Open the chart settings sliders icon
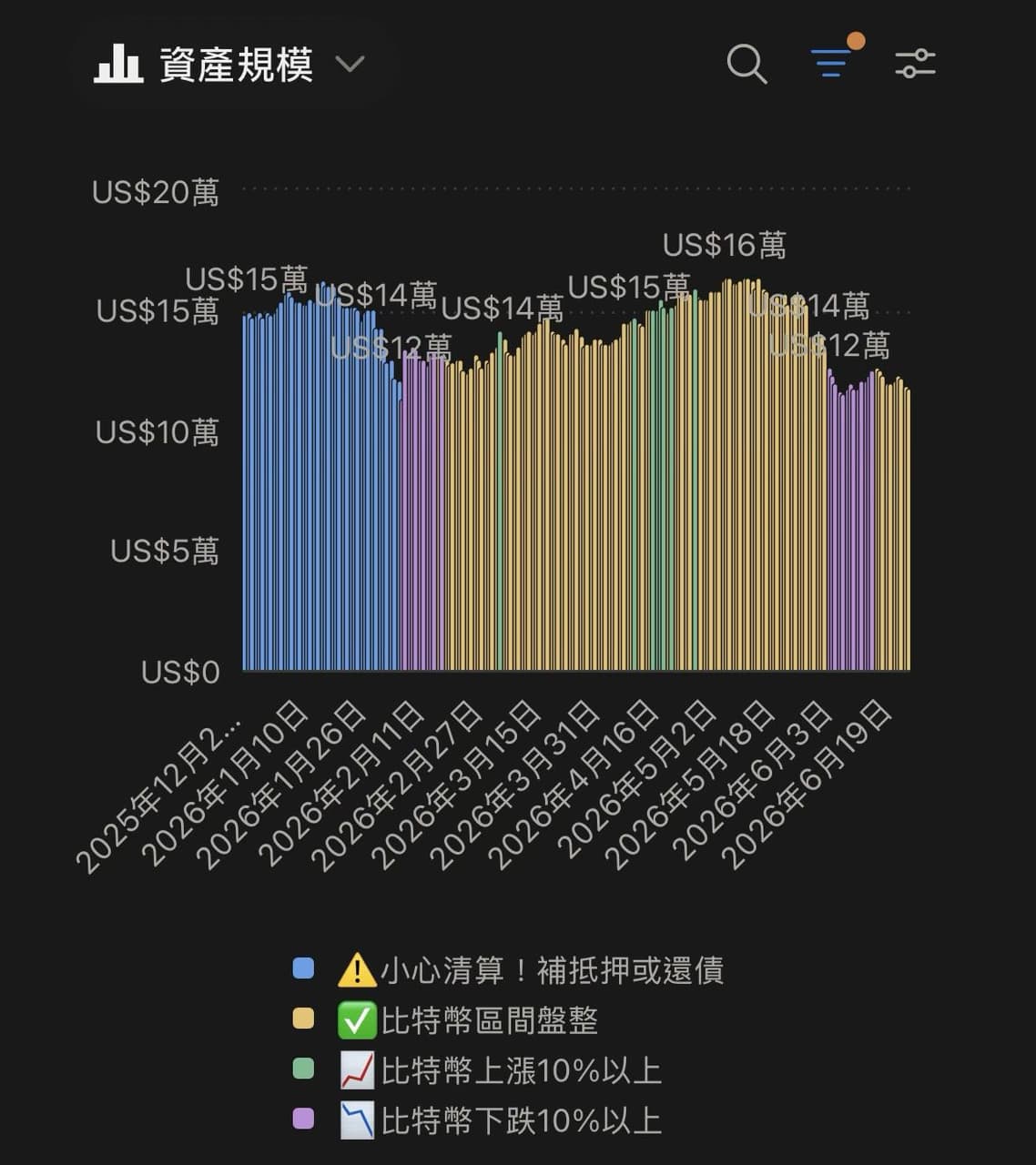 point(915,64)
